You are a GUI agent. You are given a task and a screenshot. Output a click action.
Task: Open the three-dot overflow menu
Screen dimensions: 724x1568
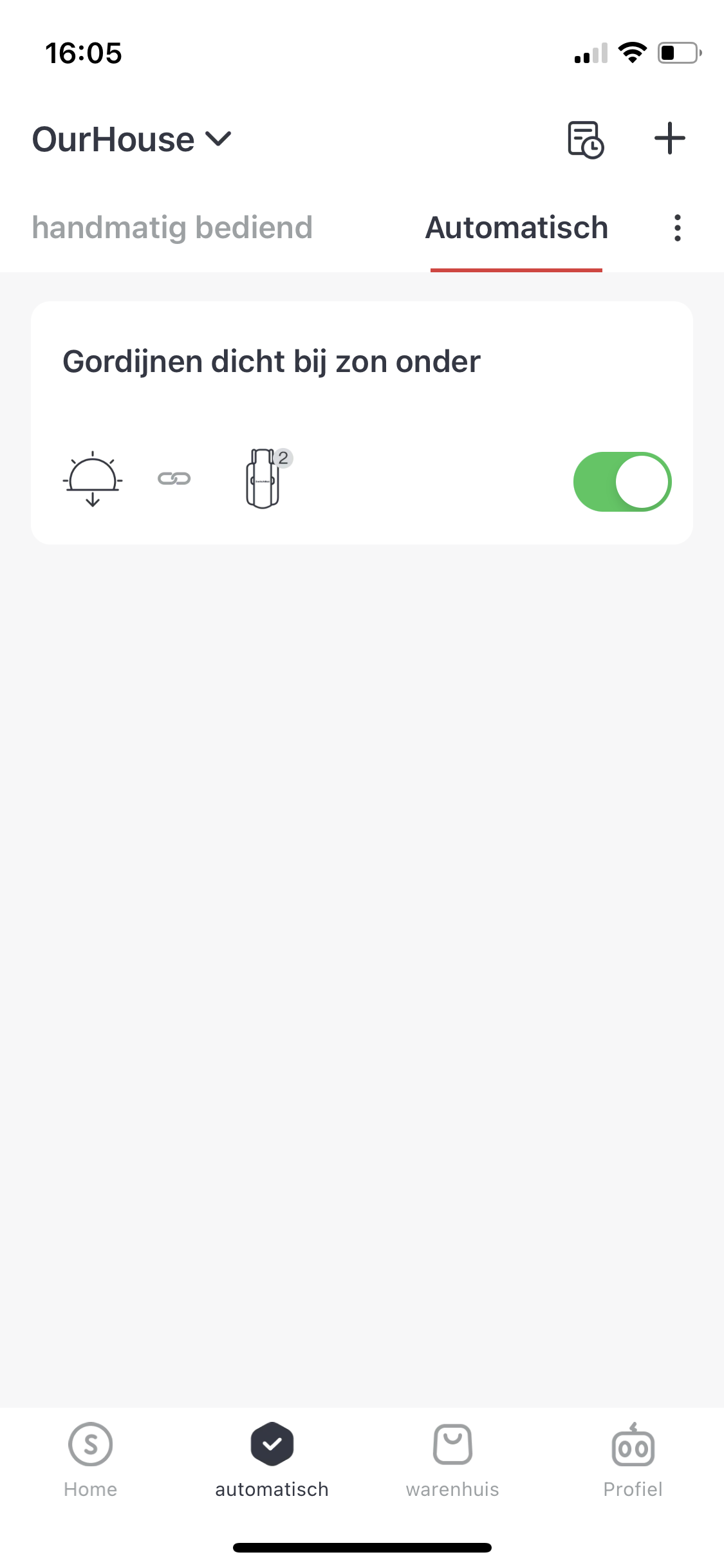(x=677, y=228)
